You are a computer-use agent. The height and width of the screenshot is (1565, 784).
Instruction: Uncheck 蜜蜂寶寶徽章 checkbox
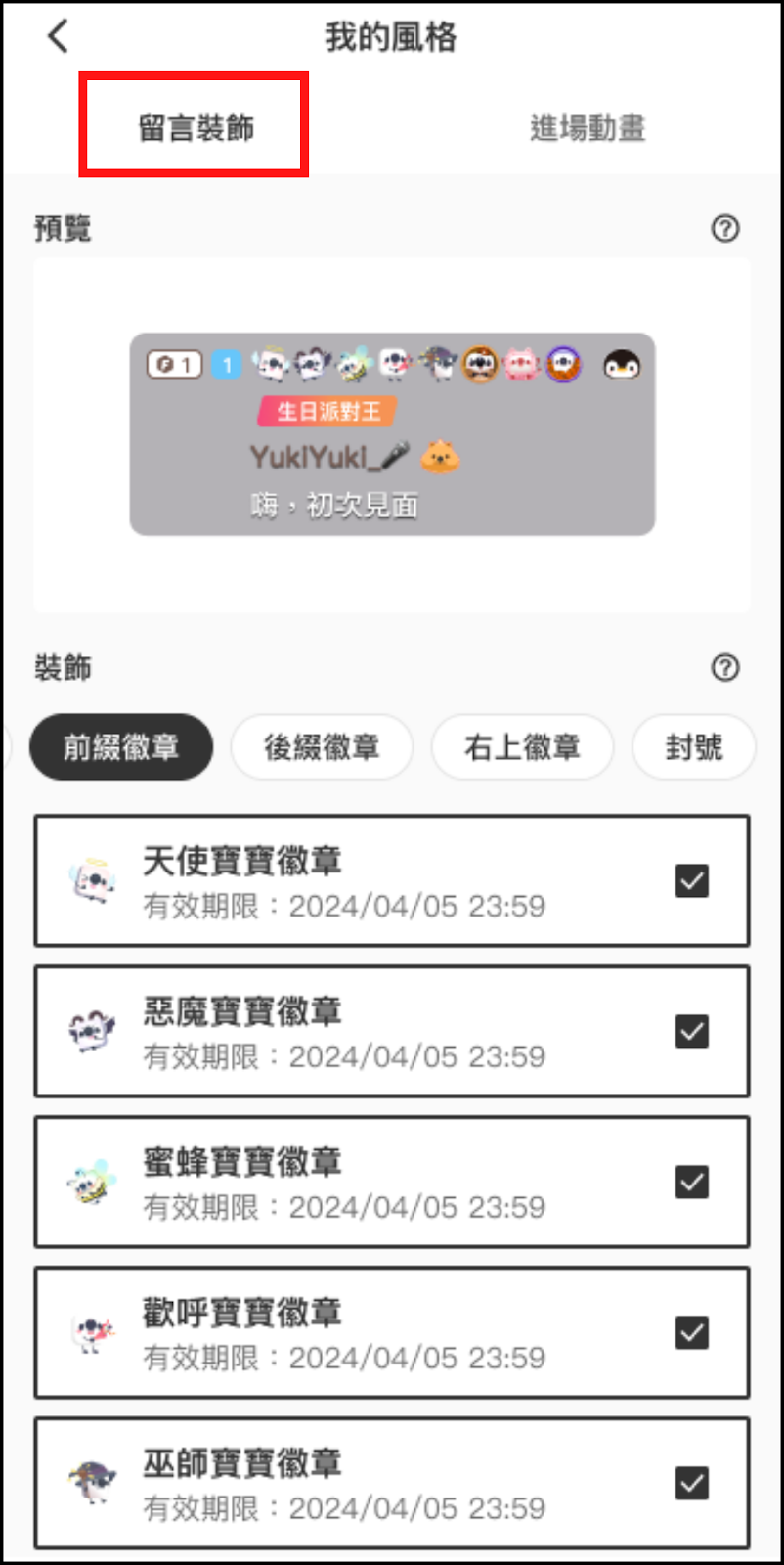pyautogui.click(x=692, y=1183)
